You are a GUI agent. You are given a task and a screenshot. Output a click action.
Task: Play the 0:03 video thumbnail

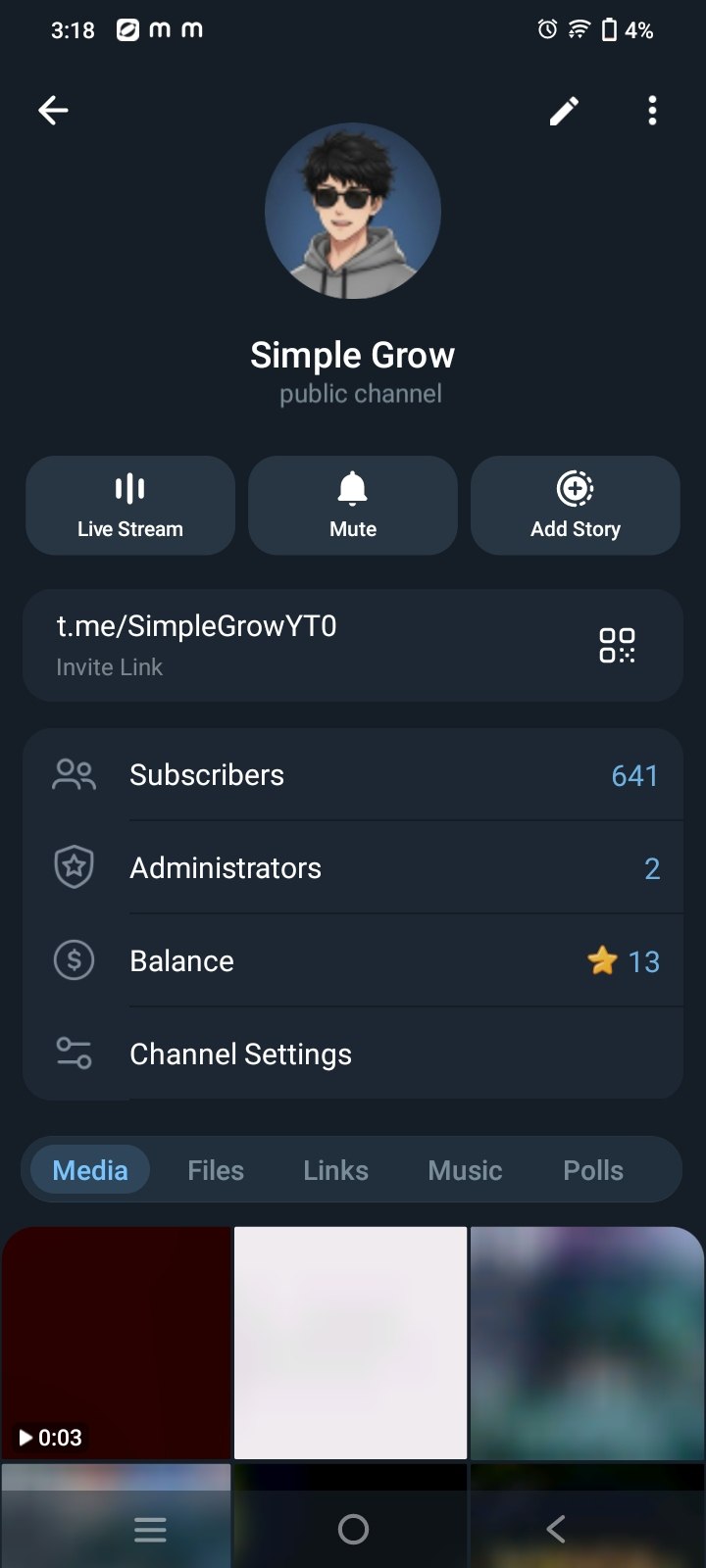pos(116,1343)
